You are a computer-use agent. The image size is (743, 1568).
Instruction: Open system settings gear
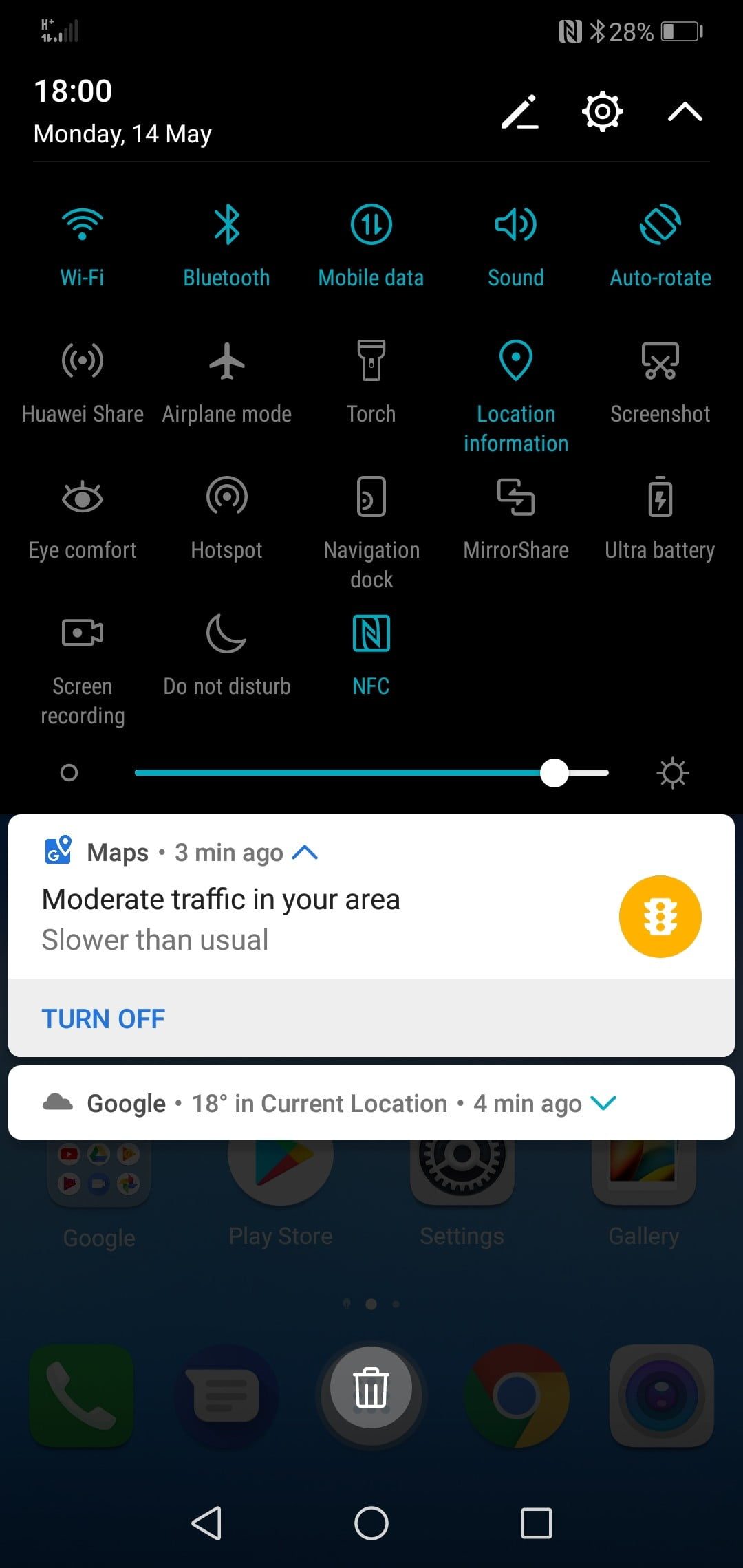pos(602,111)
